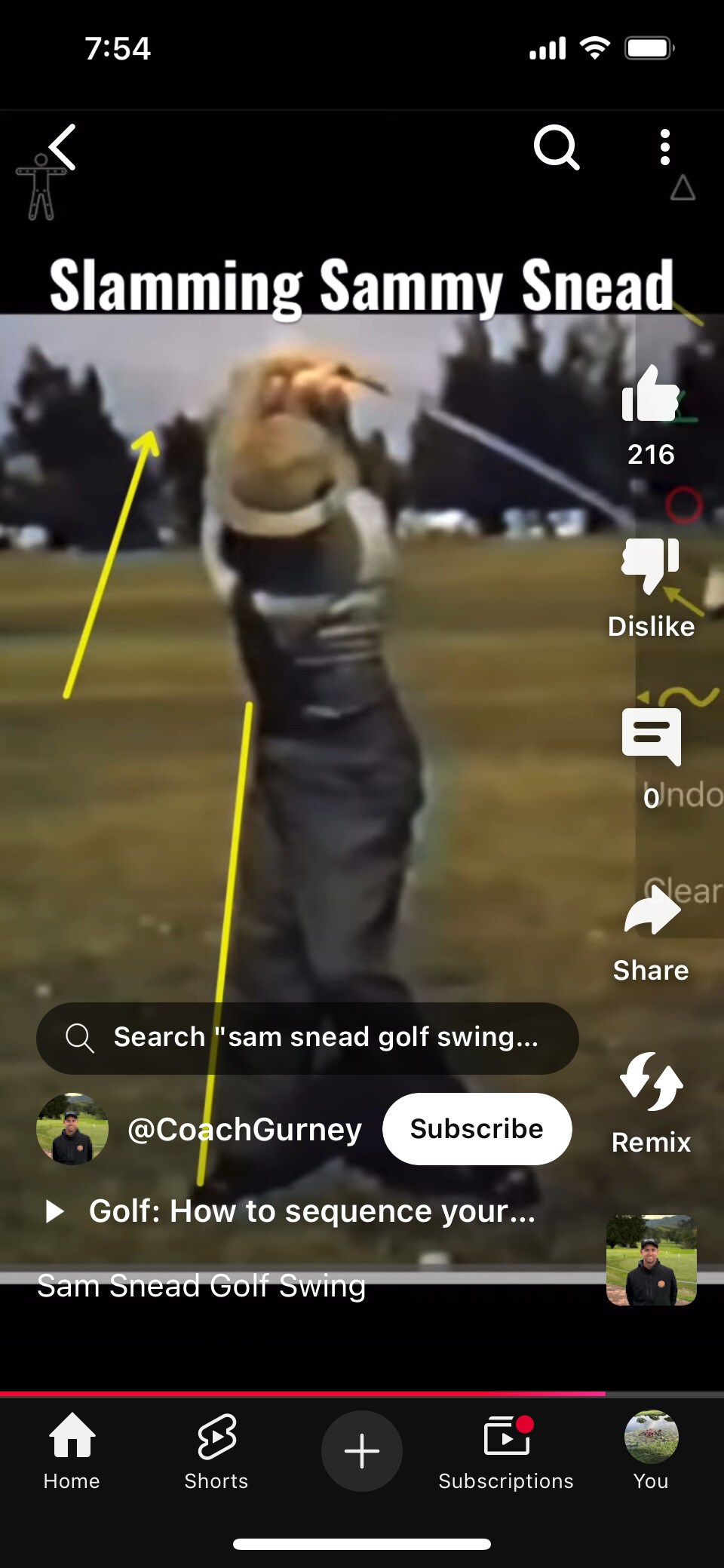Open the You tab
This screenshot has width=724, height=1568.
click(x=651, y=1450)
